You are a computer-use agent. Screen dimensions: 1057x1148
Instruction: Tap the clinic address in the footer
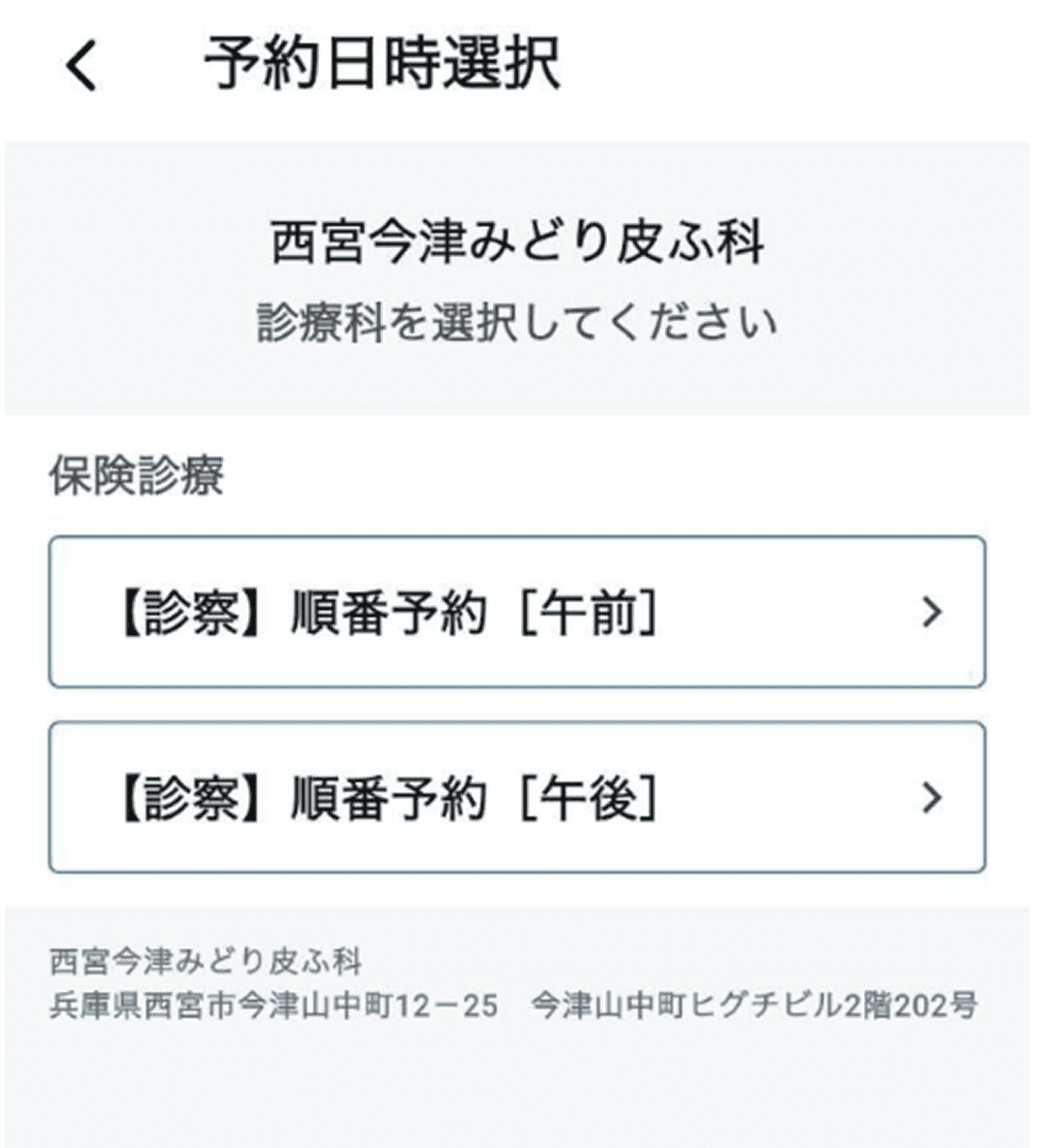click(514, 1006)
